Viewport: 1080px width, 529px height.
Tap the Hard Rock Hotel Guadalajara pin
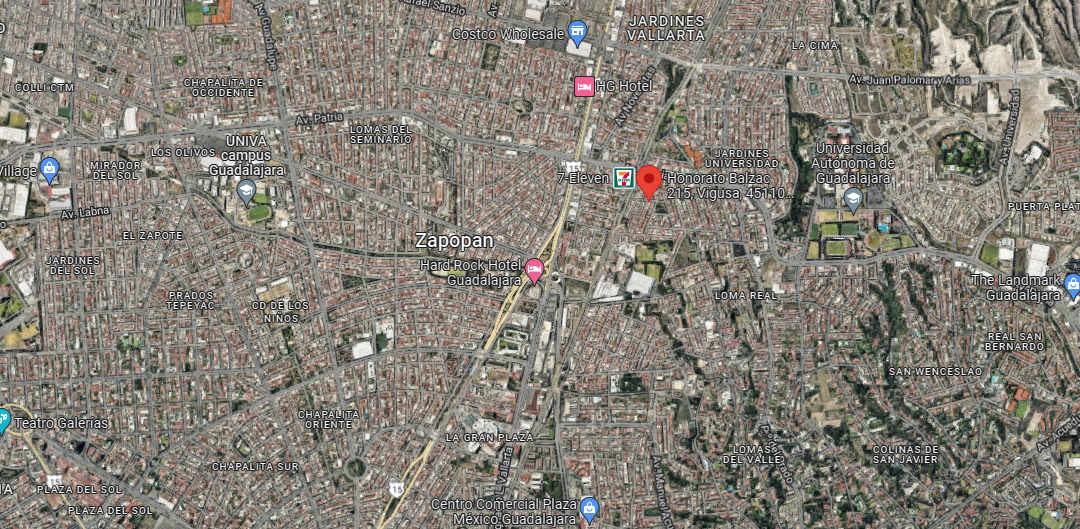(534, 271)
